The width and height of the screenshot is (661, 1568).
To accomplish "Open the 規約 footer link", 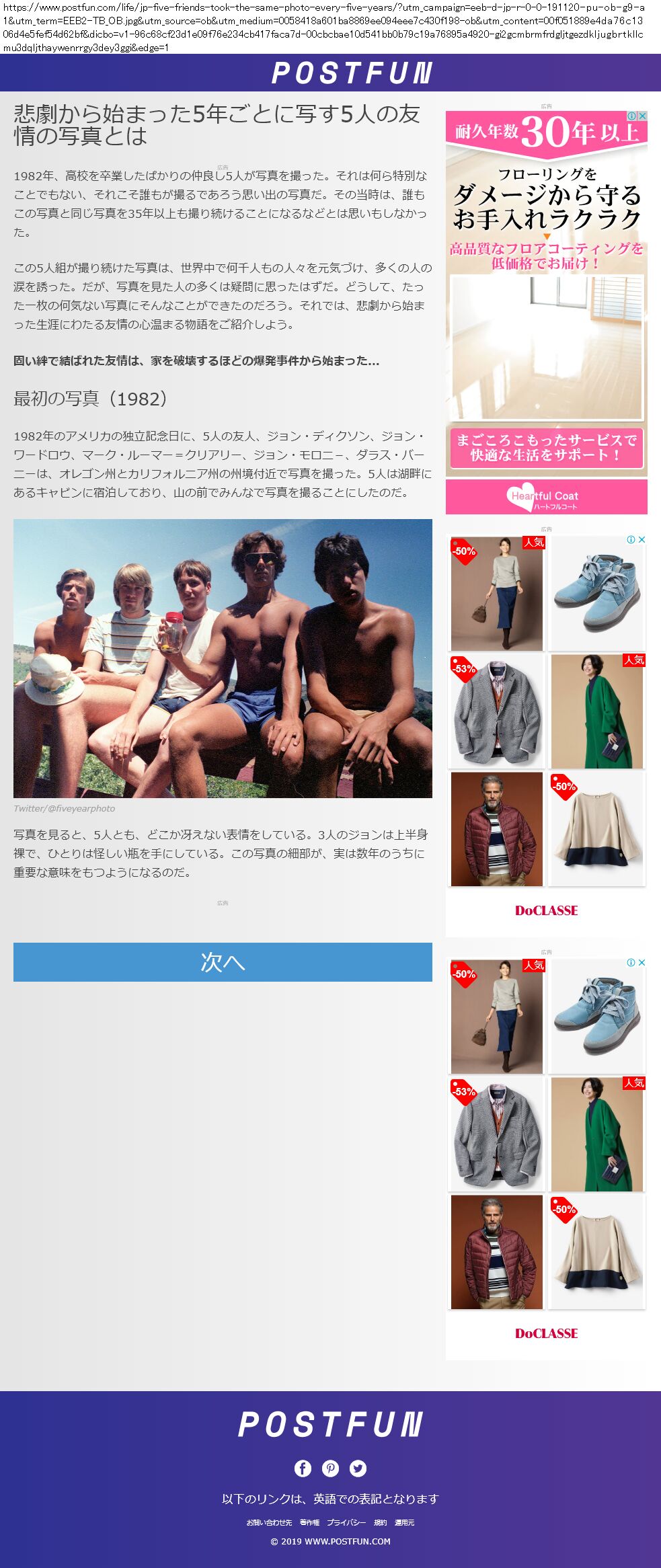I will [x=381, y=1522].
